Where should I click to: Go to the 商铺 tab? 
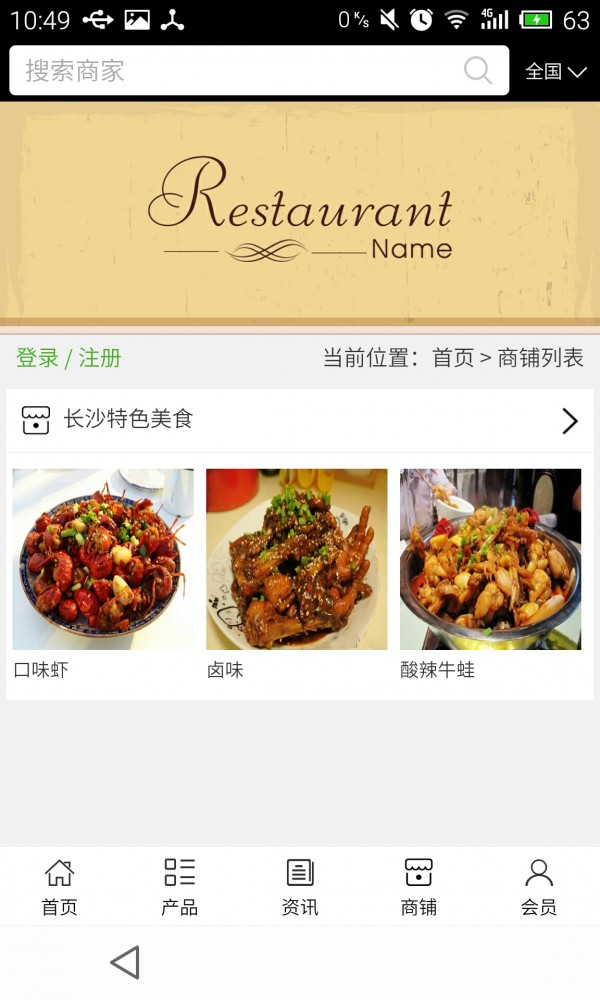pyautogui.click(x=419, y=887)
